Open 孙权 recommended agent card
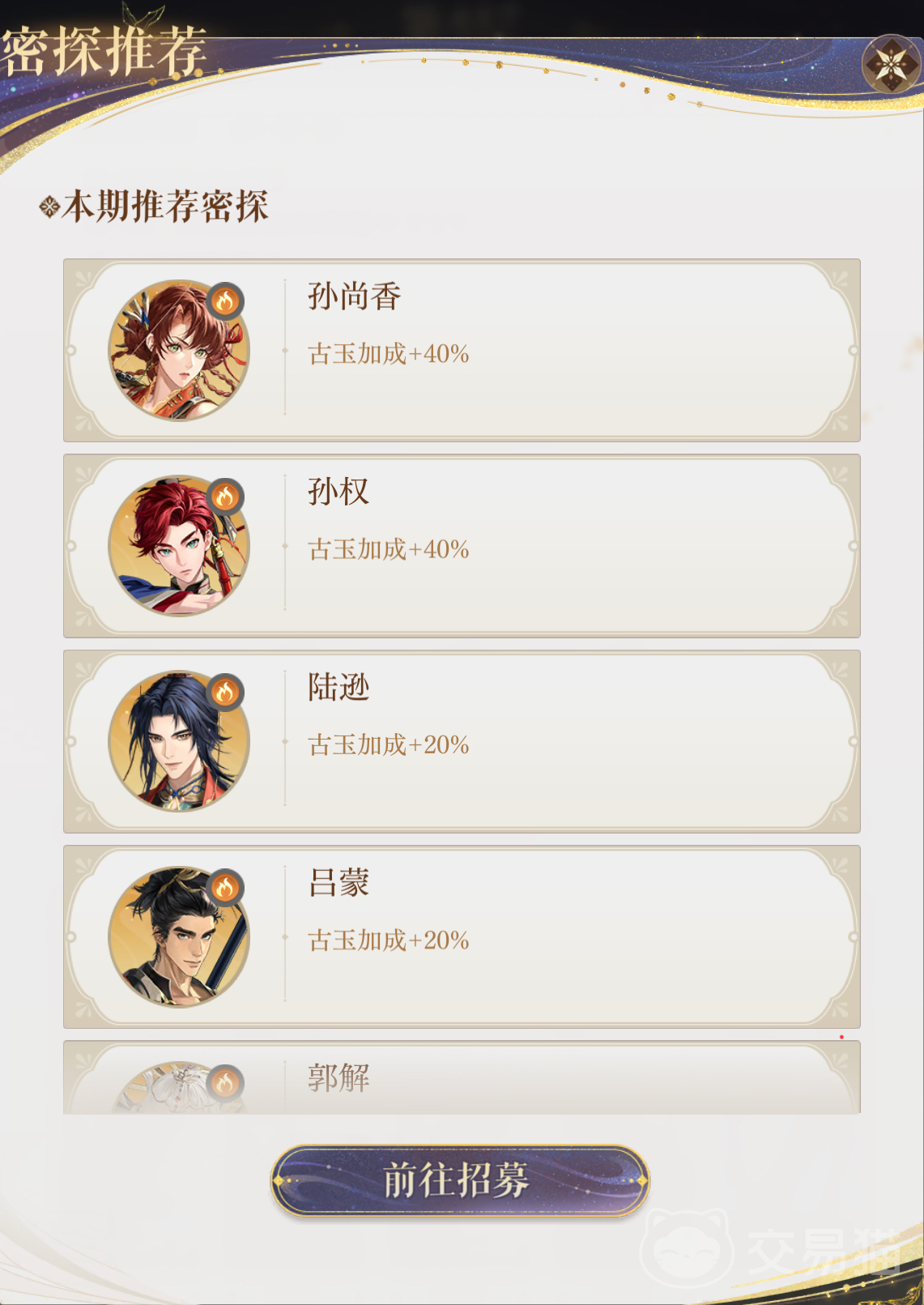924x1305 pixels. [x=462, y=546]
